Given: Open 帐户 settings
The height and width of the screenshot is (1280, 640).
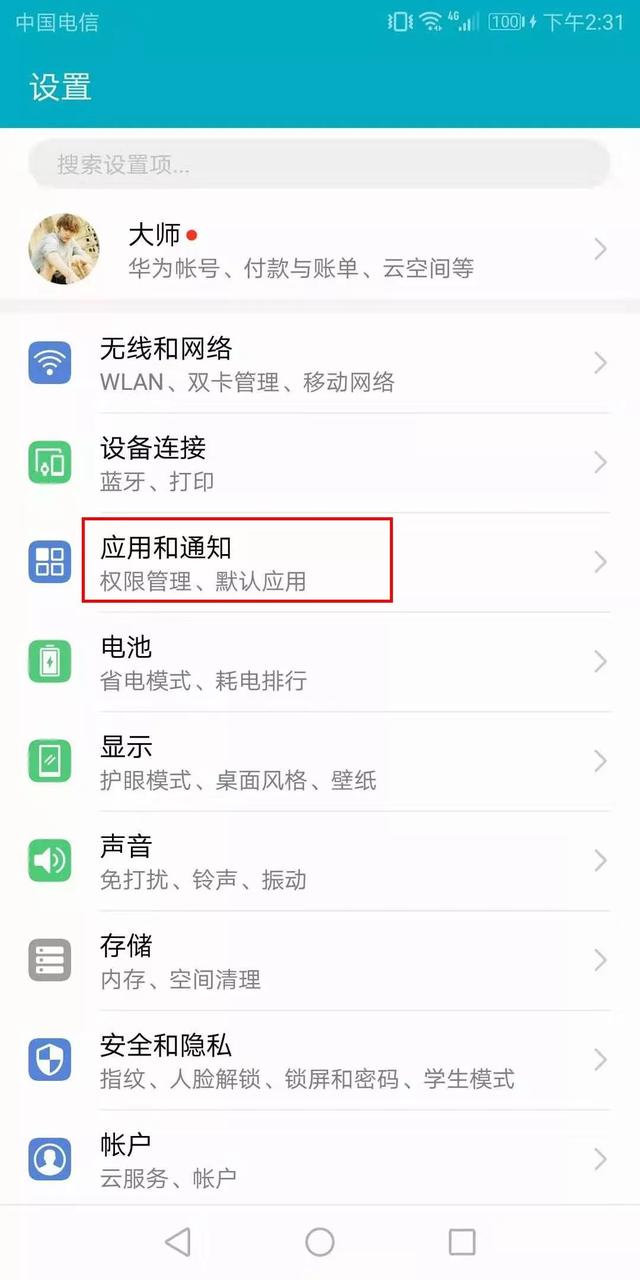Looking at the screenshot, I should (x=320, y=1159).
